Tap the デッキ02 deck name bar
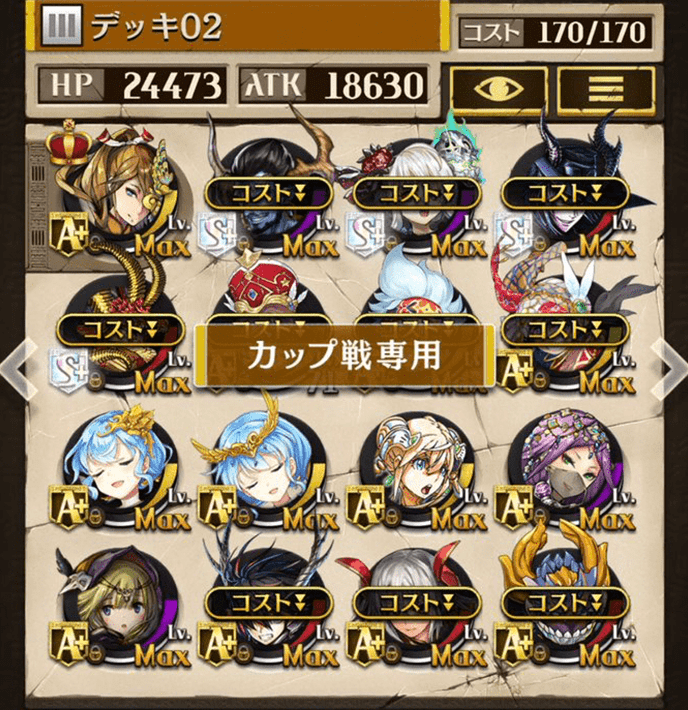688x710 pixels. pyautogui.click(x=240, y=26)
